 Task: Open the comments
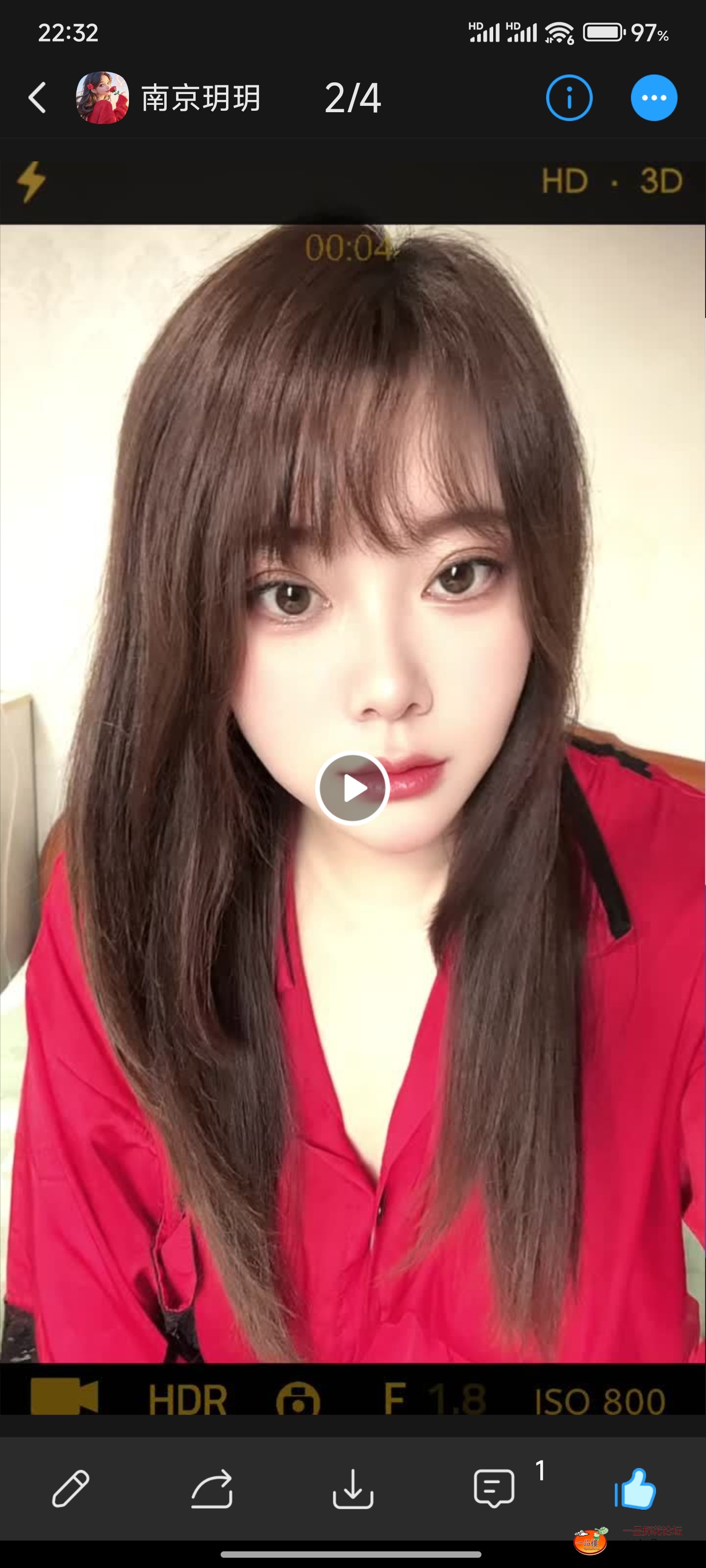coord(494,1489)
